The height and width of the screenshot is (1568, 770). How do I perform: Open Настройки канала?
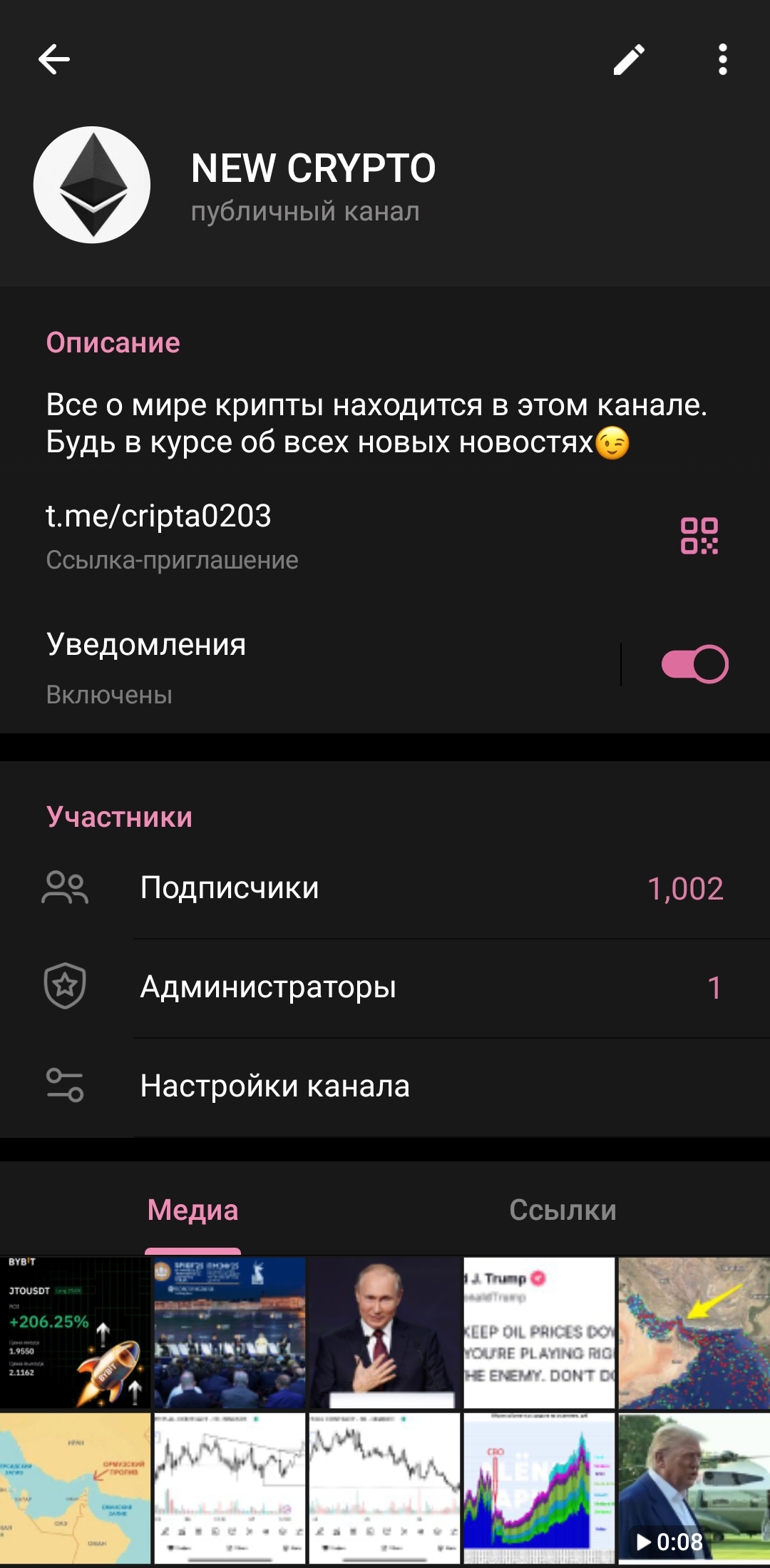tap(385, 1086)
